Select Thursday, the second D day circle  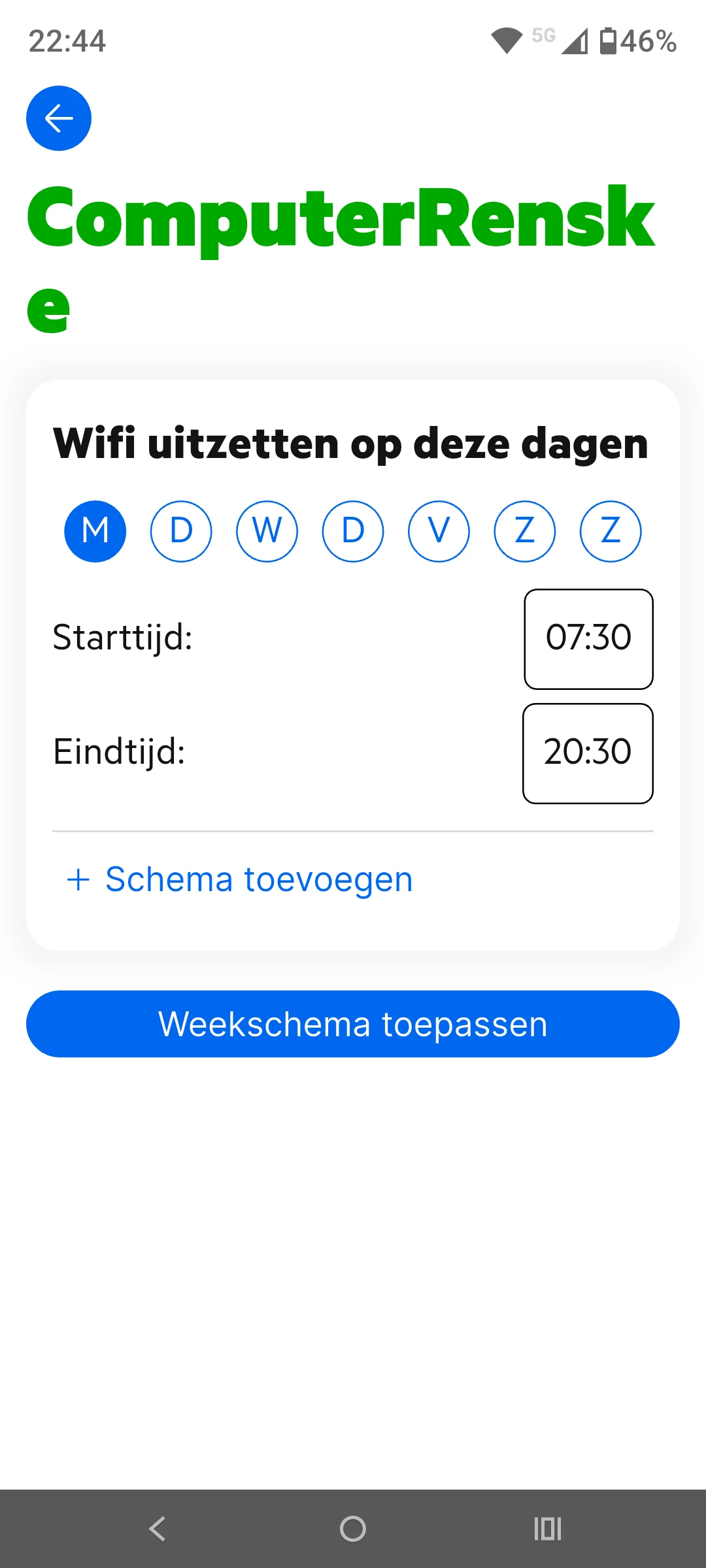pyautogui.click(x=353, y=531)
